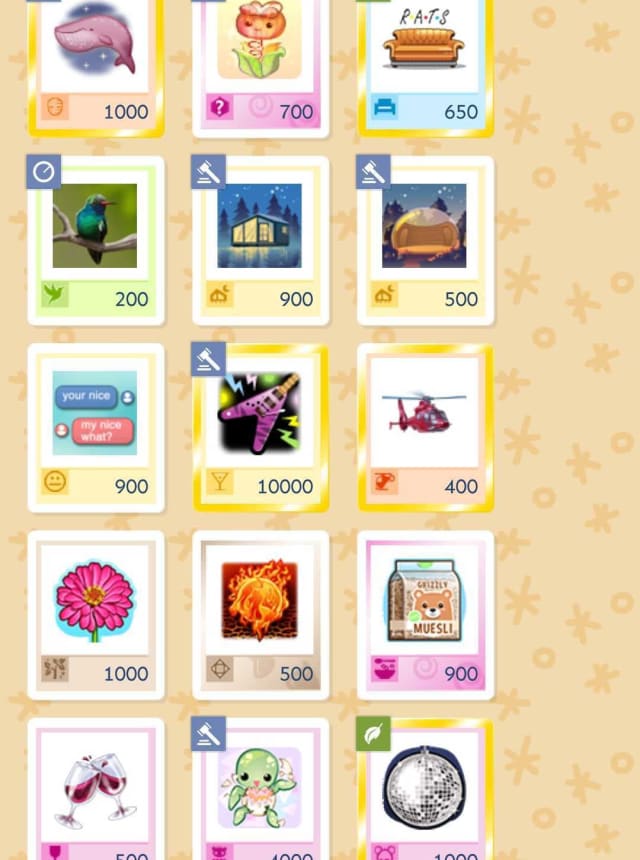Image resolution: width=640 pixels, height=860 pixels.
Task: Open the purple electric guitar card
Action: [x=260, y=413]
